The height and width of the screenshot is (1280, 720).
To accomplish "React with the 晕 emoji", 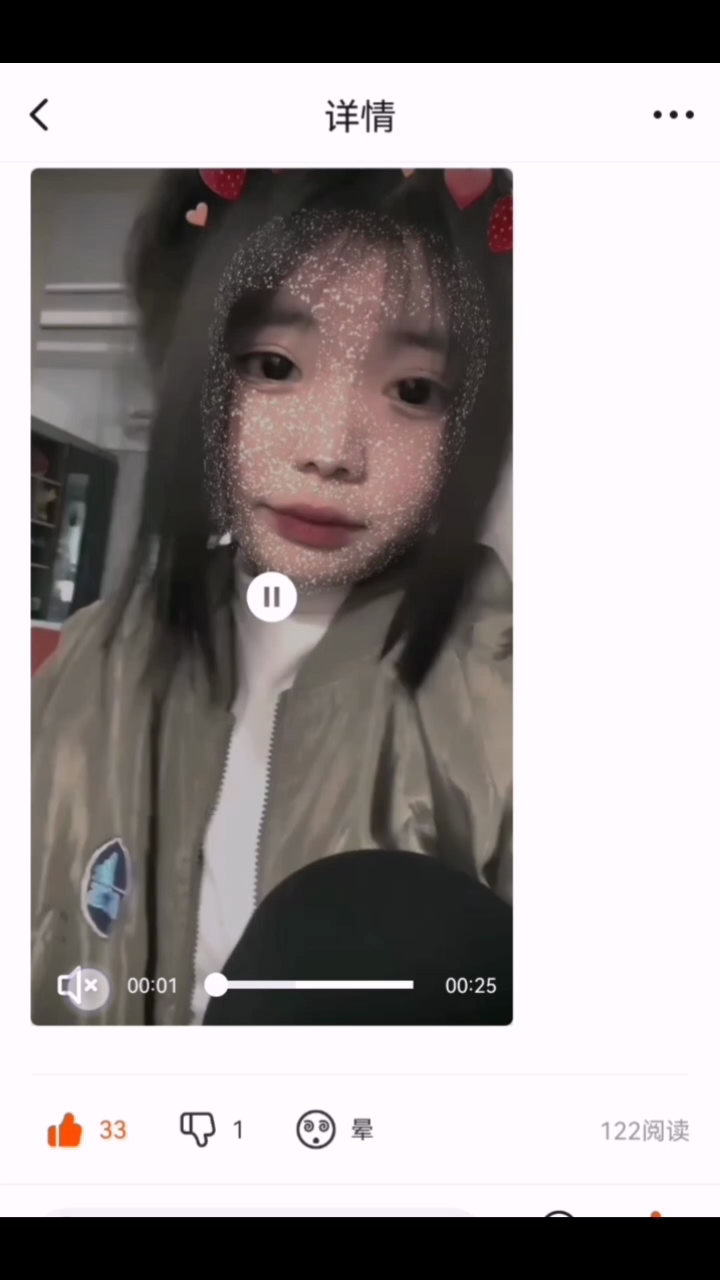I will [x=316, y=1130].
